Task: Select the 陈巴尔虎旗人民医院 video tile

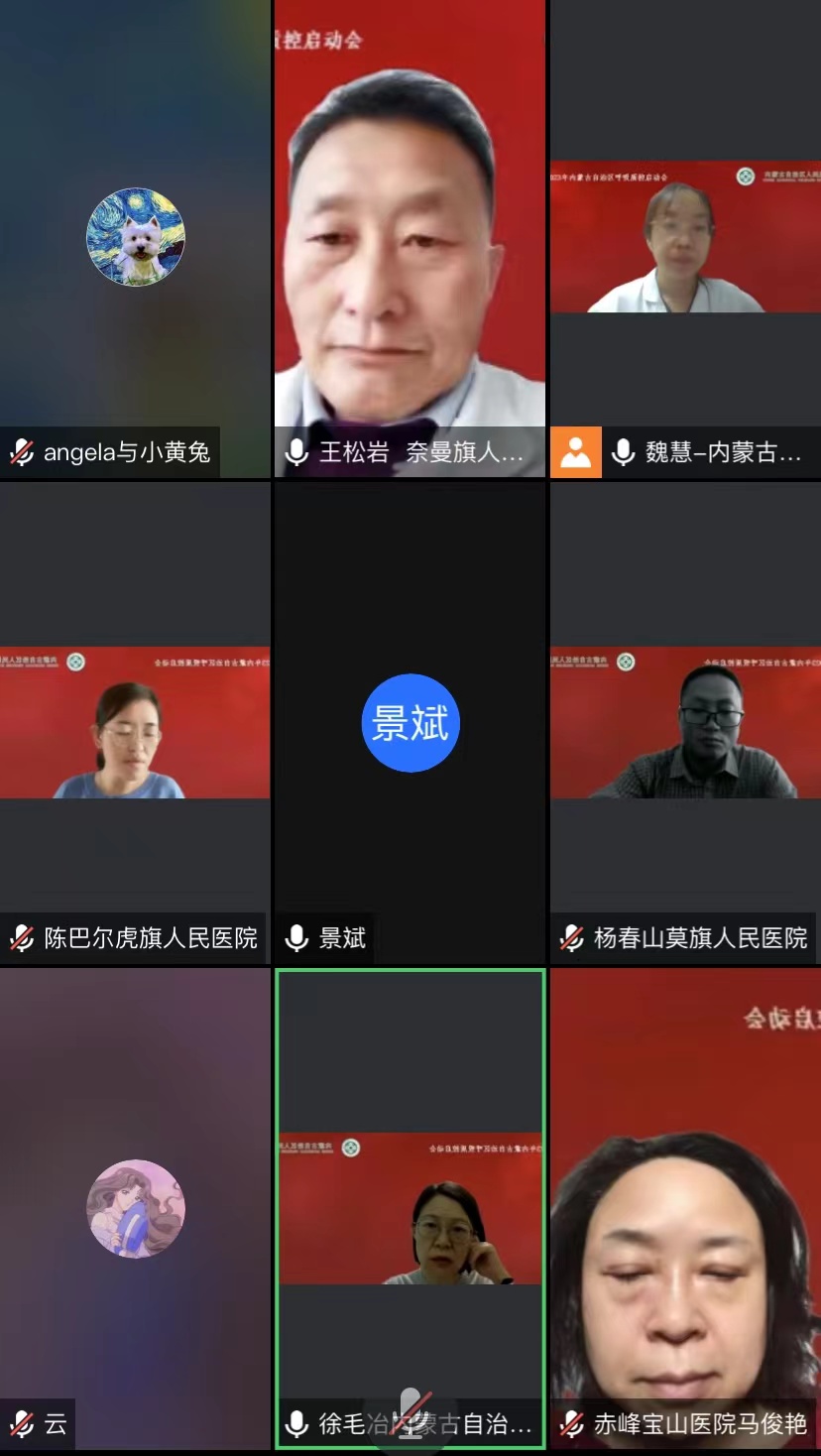Action: click(135, 722)
